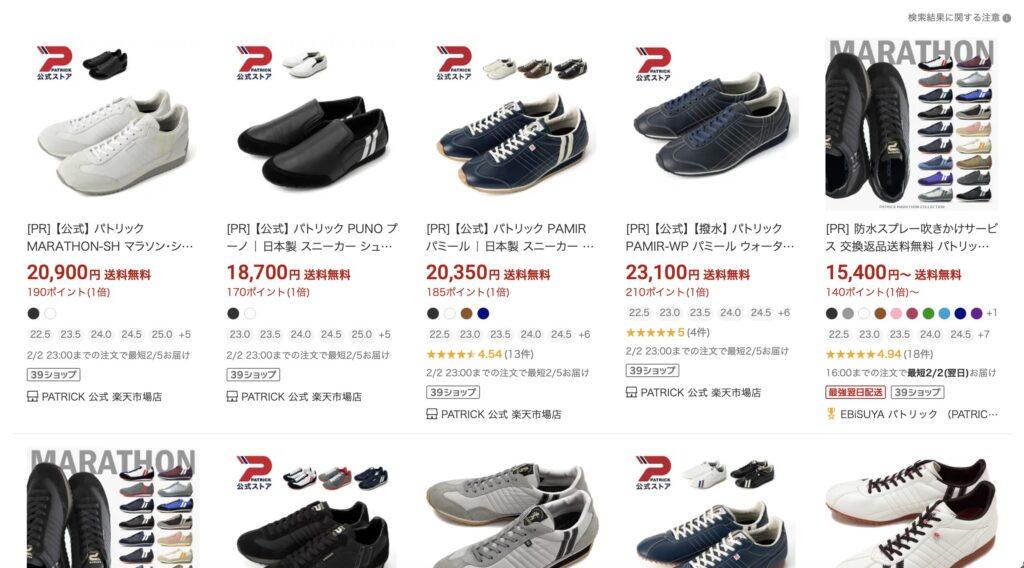Image resolution: width=1024 pixels, height=568 pixels.
Task: Pick the green color swatch under 15,400円 item
Action: tap(927, 313)
